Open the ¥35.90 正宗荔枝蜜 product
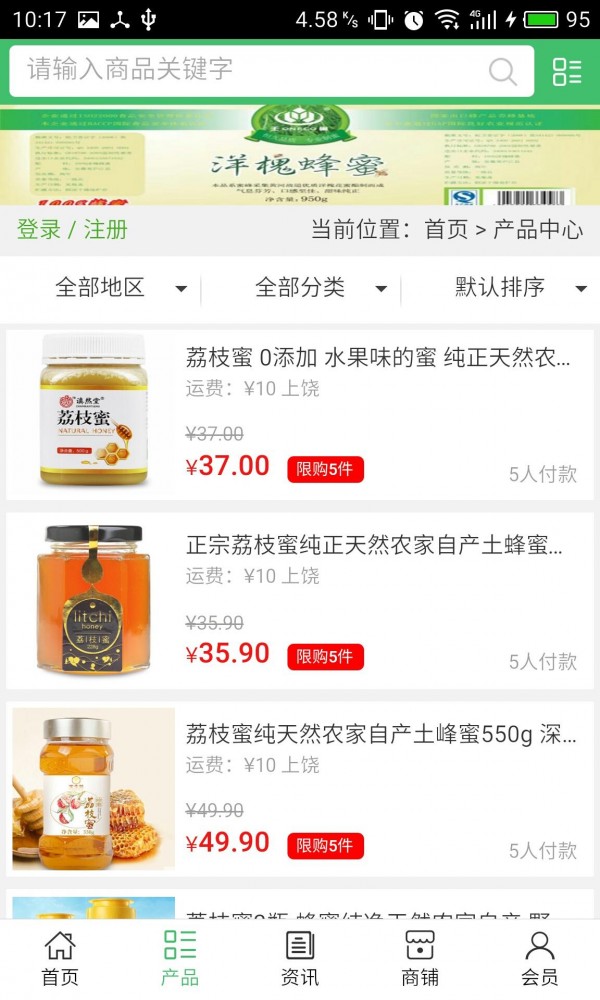Viewport: 600px width, 1000px height. [x=378, y=546]
